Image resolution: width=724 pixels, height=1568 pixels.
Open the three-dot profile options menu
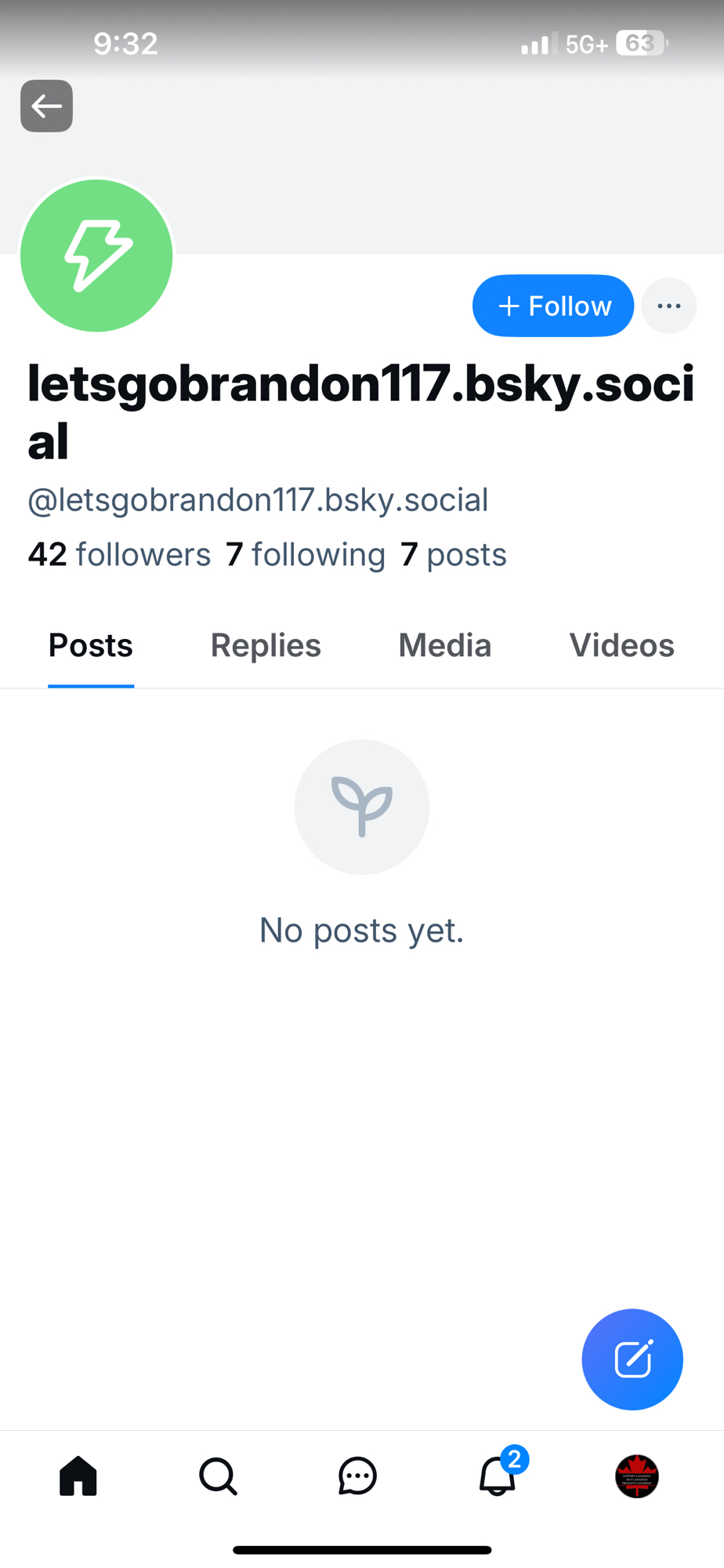click(x=668, y=306)
